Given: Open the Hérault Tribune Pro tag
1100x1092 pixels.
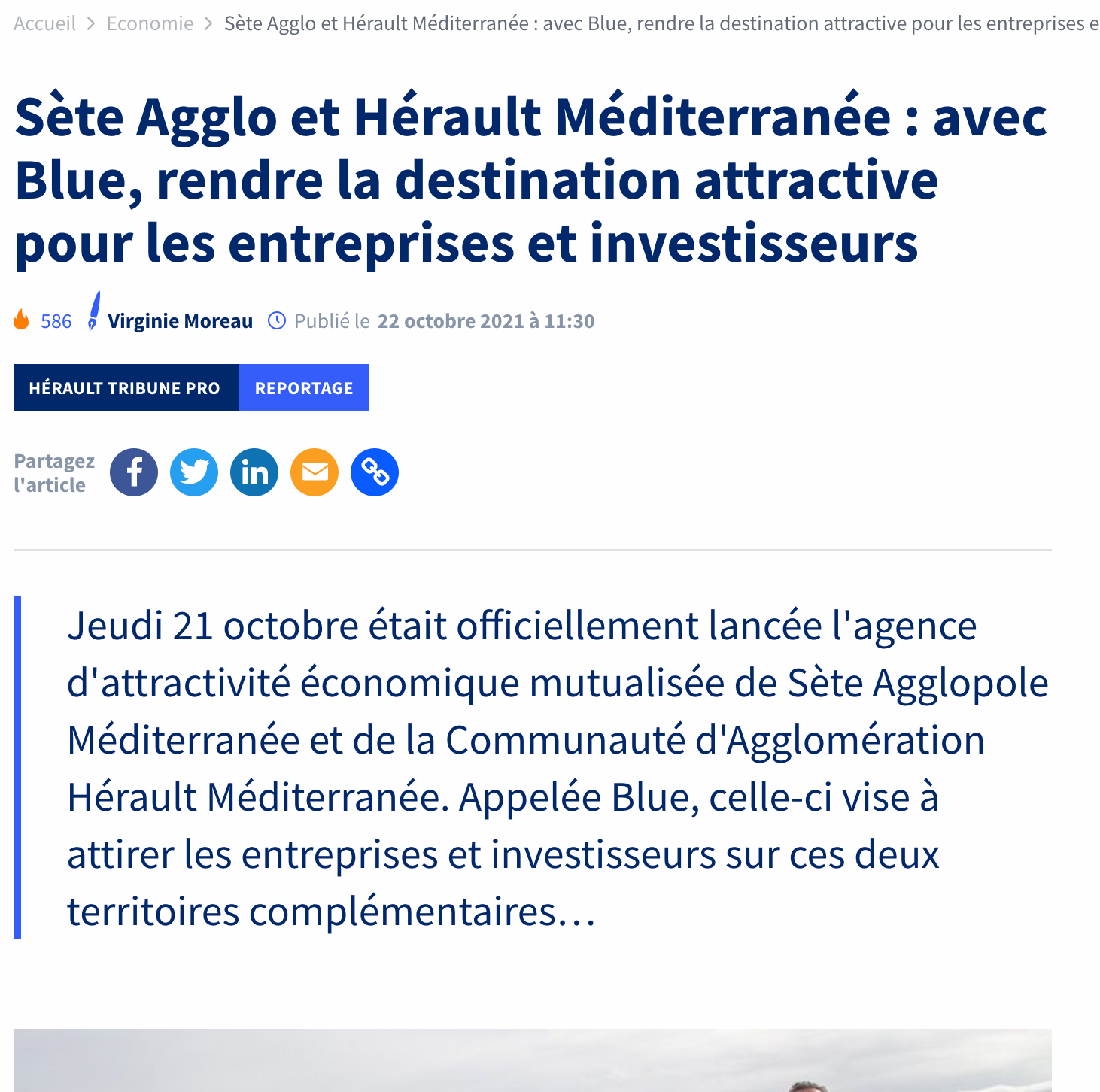Looking at the screenshot, I should [x=125, y=387].
